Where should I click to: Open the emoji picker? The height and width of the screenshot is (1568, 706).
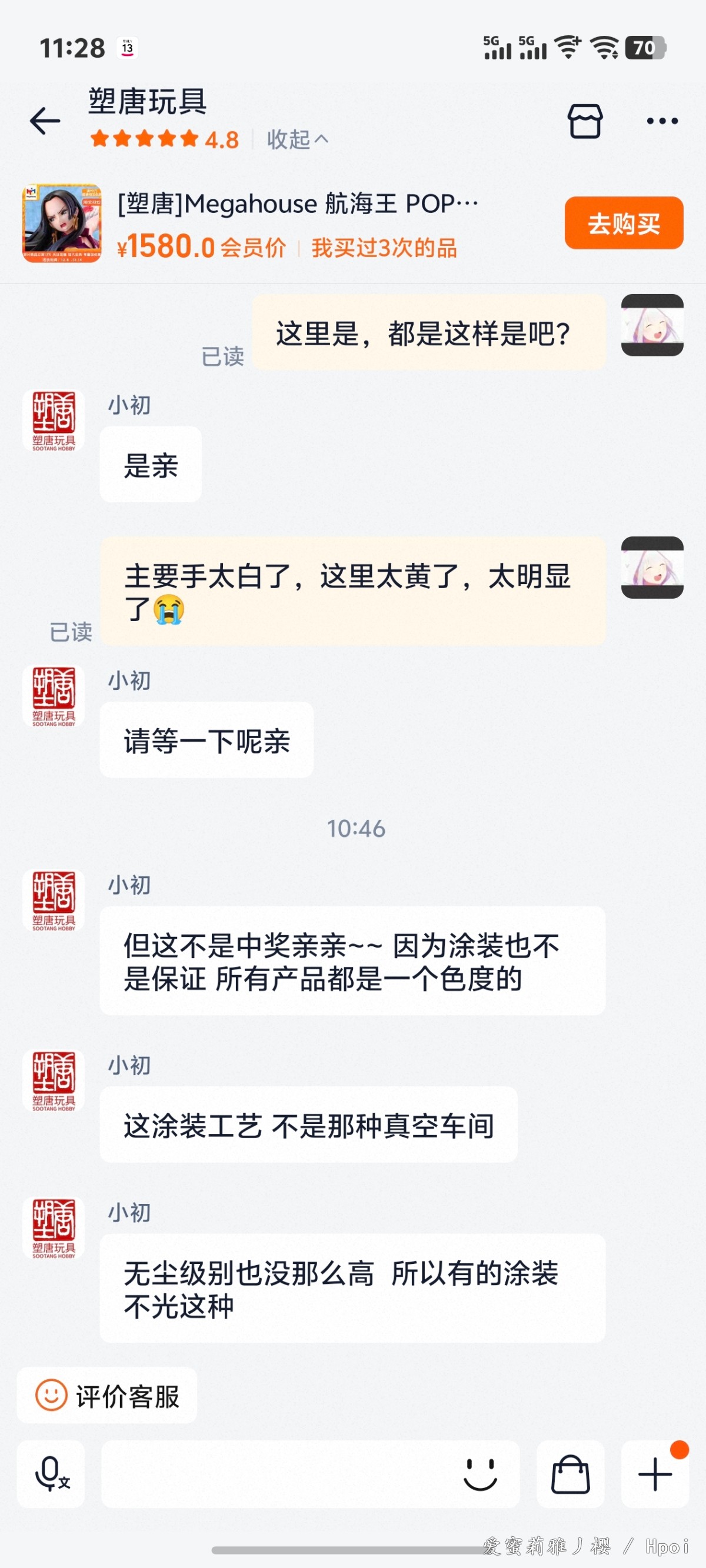pyautogui.click(x=480, y=1474)
